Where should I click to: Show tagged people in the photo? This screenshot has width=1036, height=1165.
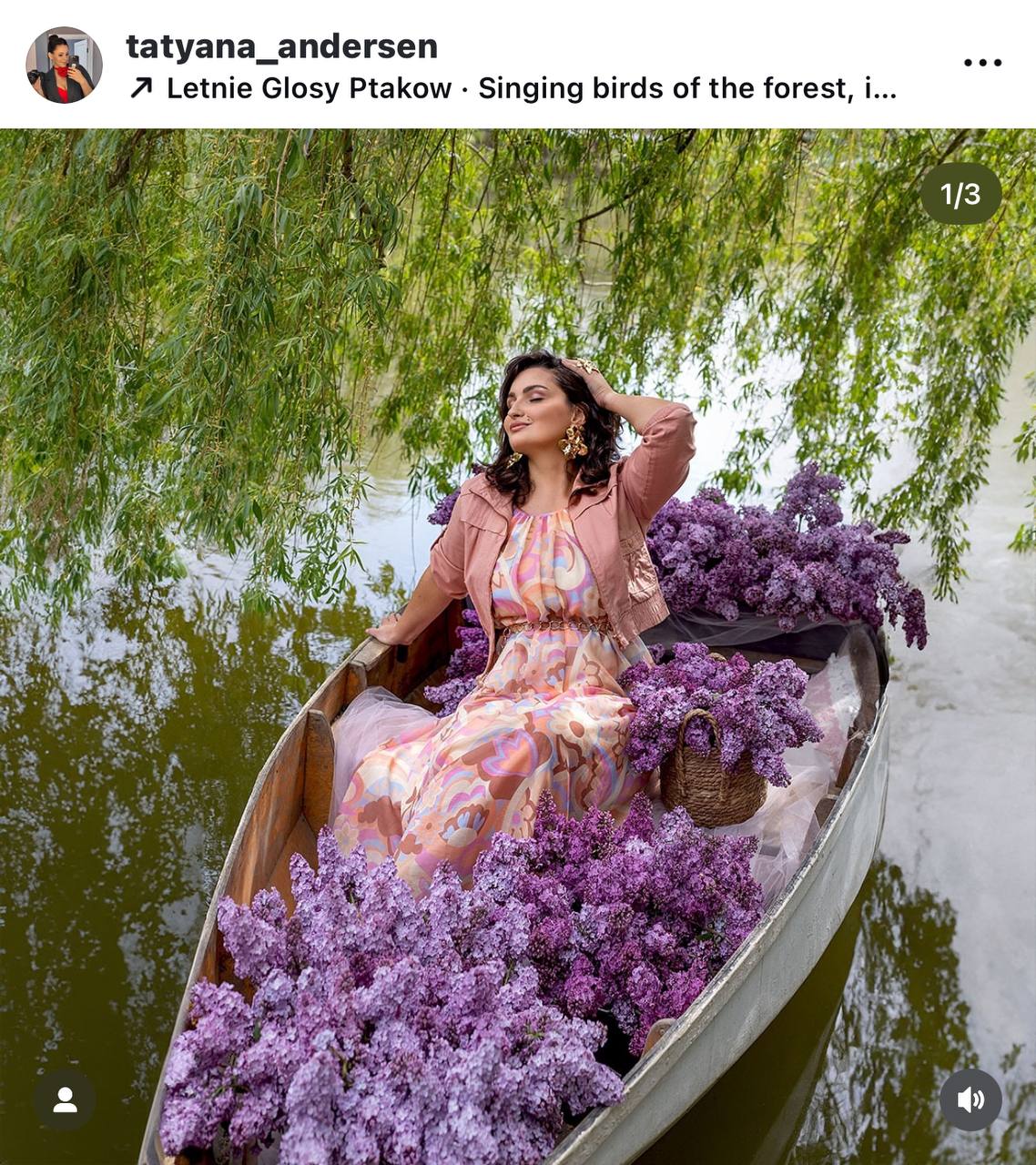(65, 1100)
